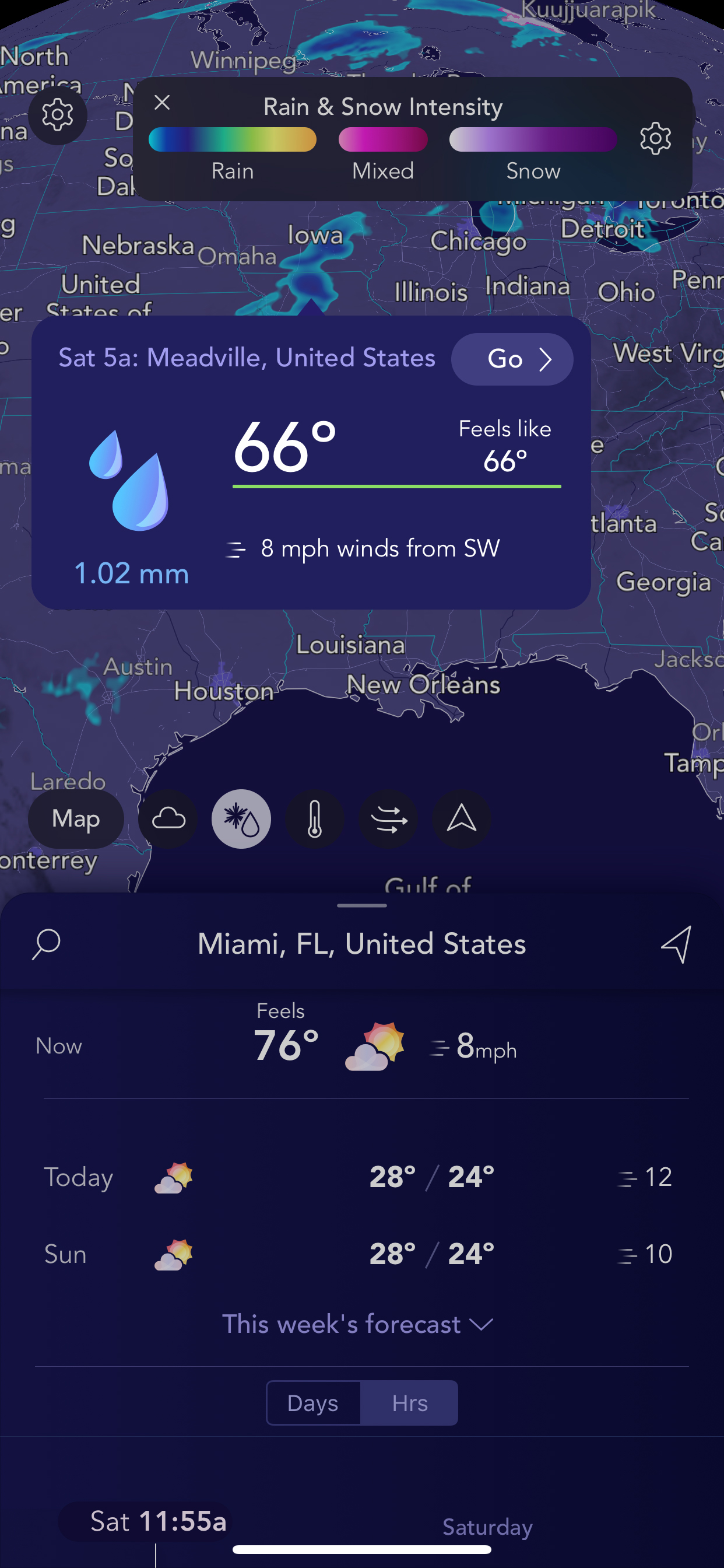
Task: Select the rain and snow layer
Action: 241,818
